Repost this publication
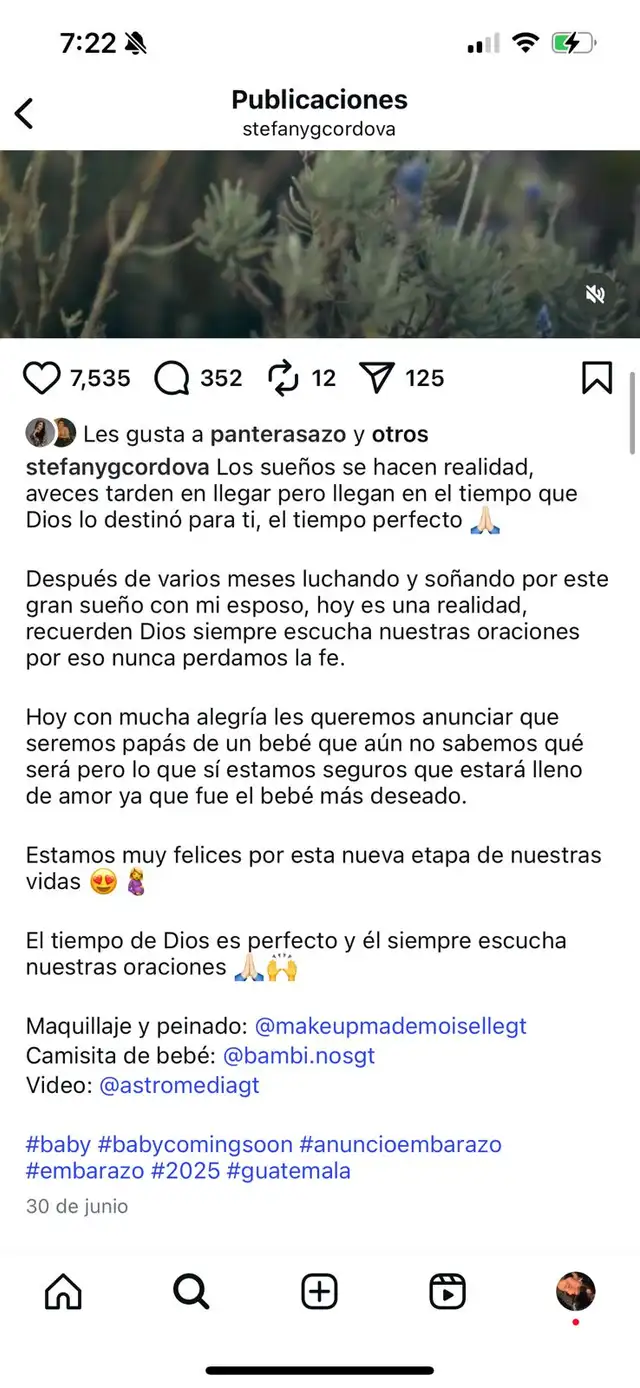This screenshot has height=1388, width=640. coord(284,378)
